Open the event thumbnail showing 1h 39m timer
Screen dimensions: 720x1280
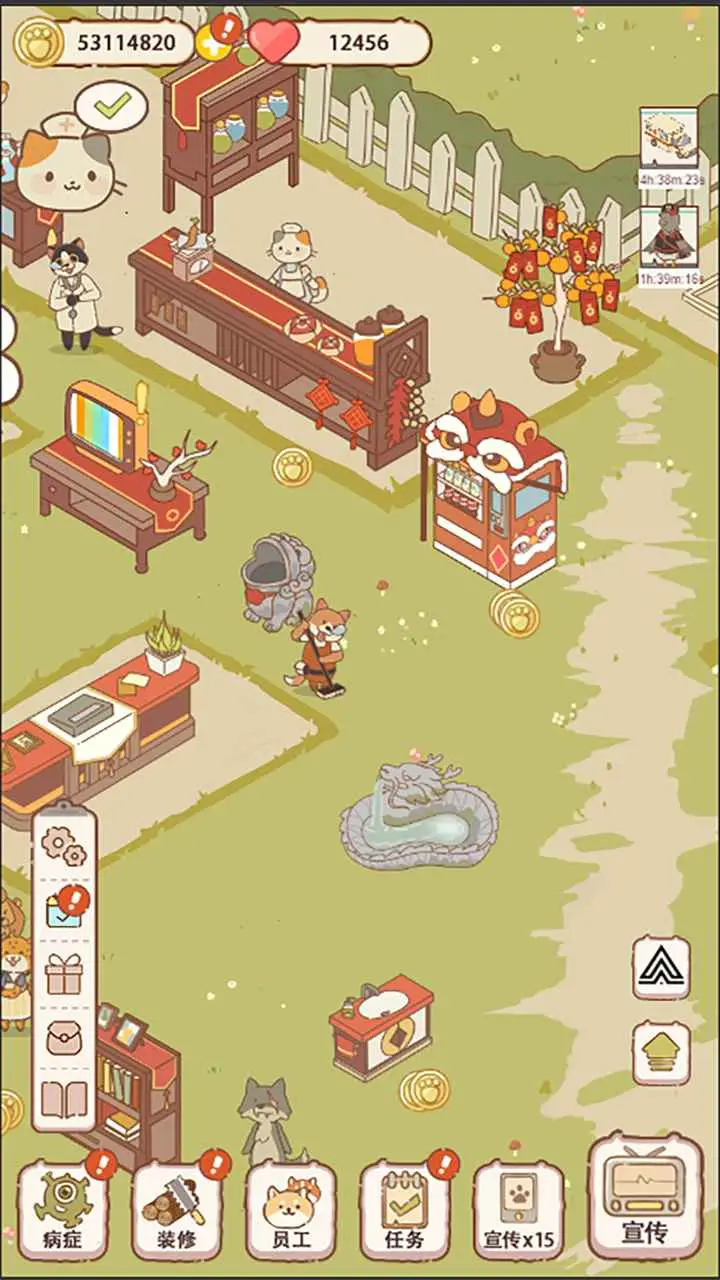[x=668, y=235]
